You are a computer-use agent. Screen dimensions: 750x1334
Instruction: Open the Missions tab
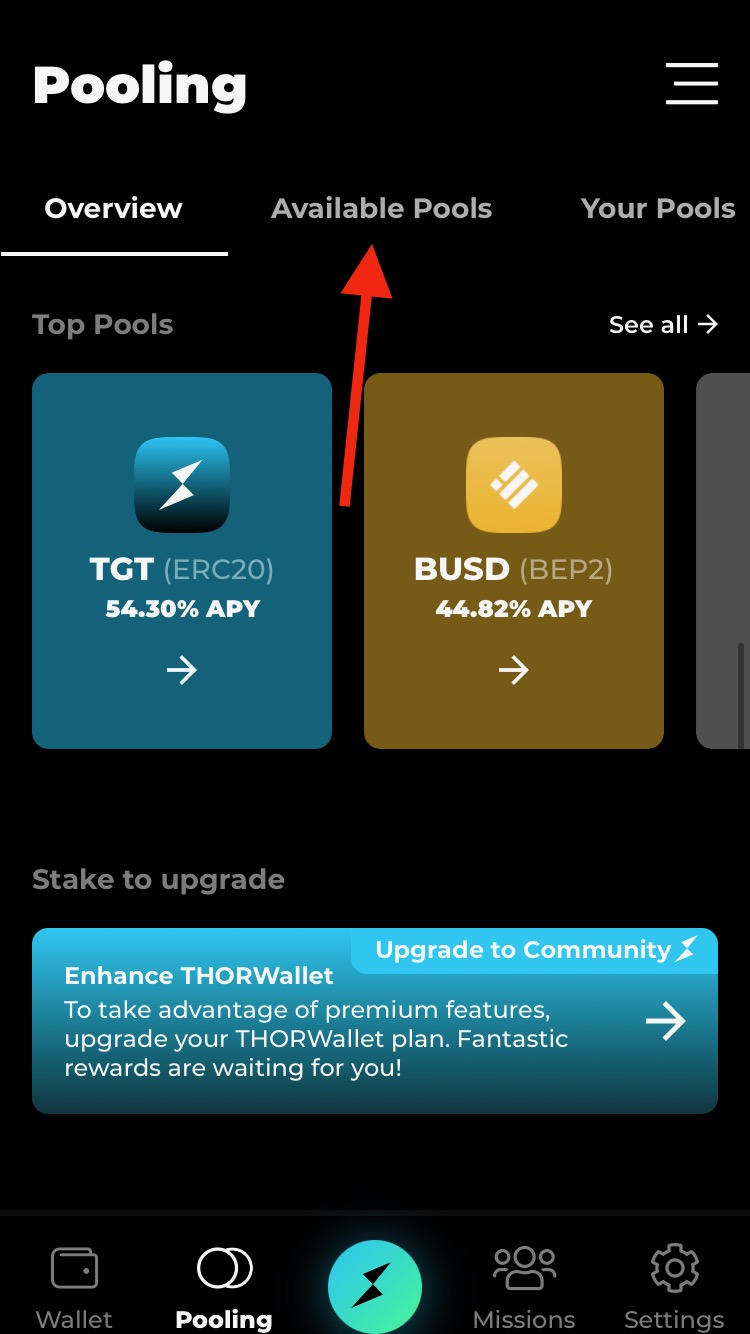click(x=524, y=1288)
